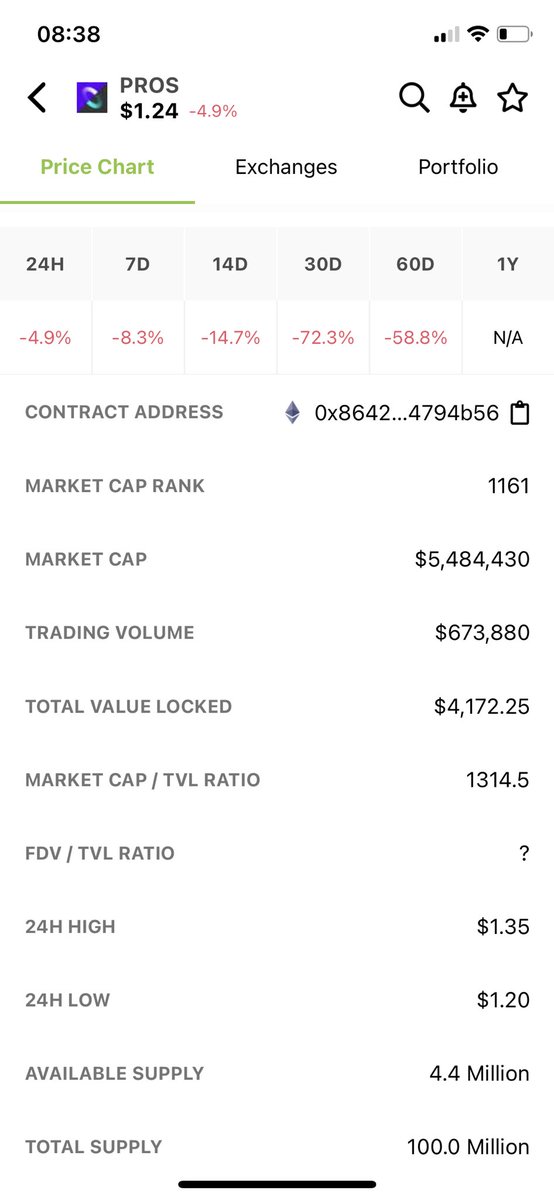Select the 30D timeframe
The image size is (554, 1200).
tap(323, 264)
